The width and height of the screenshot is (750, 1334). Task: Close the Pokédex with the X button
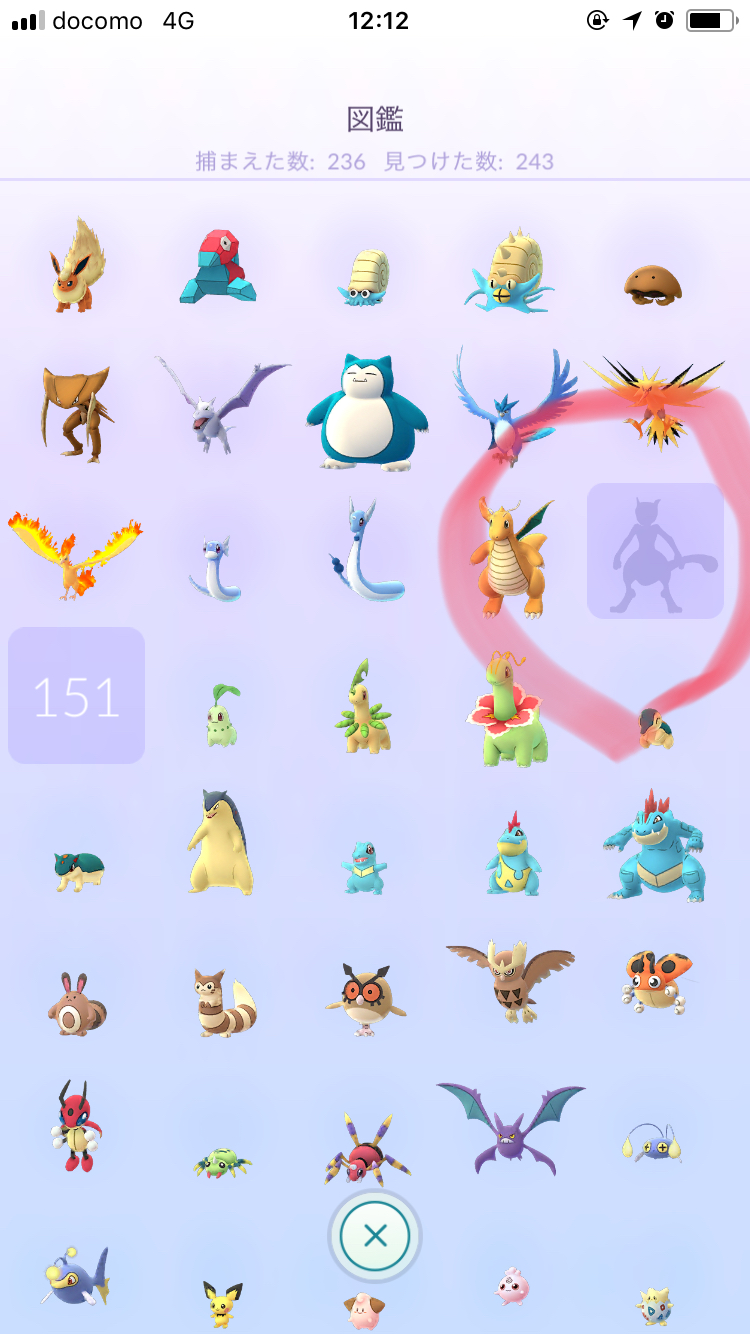click(375, 1236)
